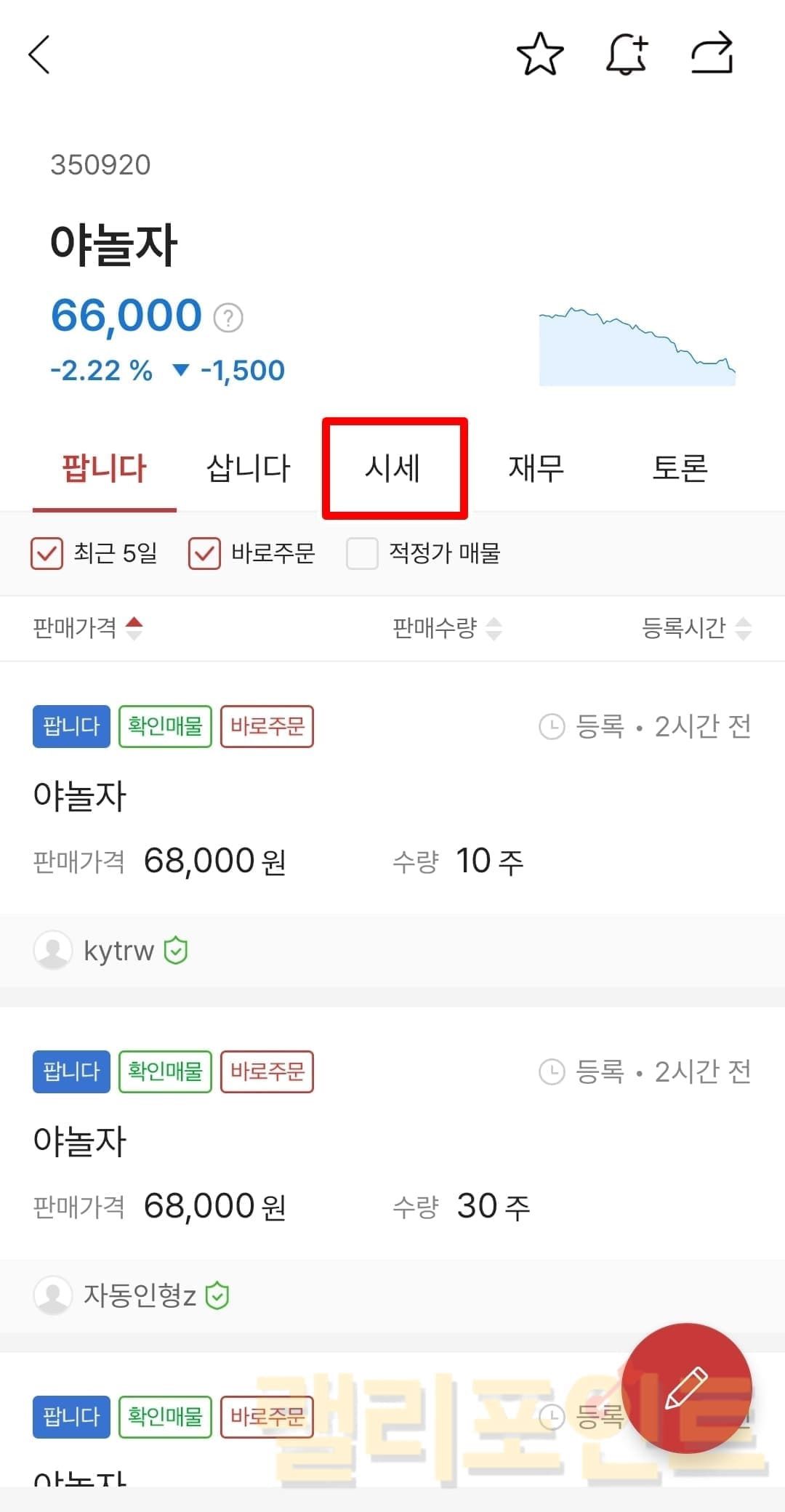This screenshot has width=785, height=1512.
Task: Write a new listing with the pencil button
Action: coord(686,1388)
